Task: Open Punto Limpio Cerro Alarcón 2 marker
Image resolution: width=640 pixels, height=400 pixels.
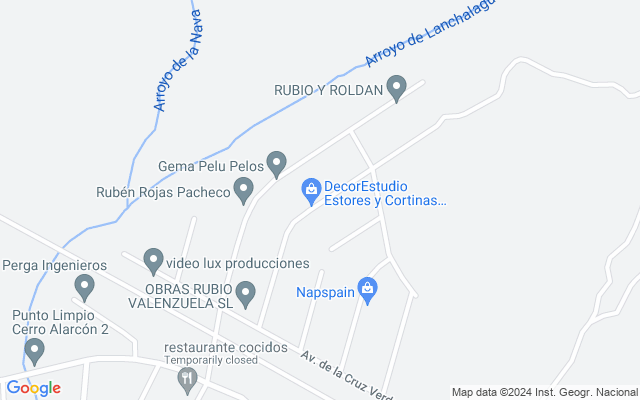Action: [35, 351]
